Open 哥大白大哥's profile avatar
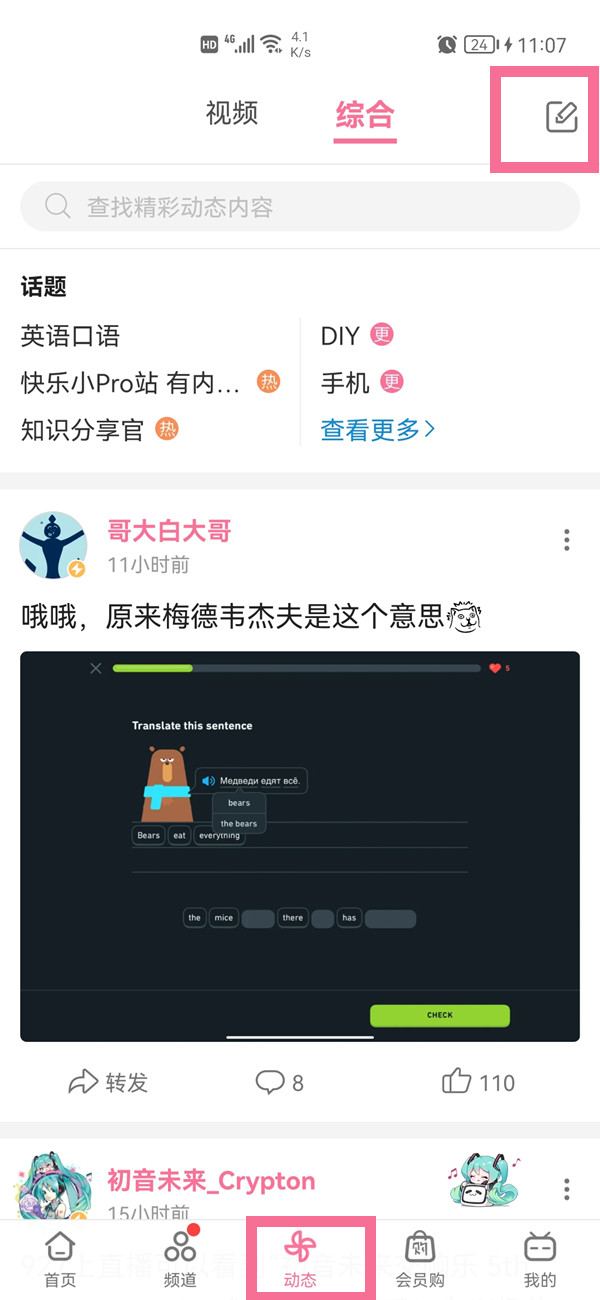The height and width of the screenshot is (1300, 600). 54,545
